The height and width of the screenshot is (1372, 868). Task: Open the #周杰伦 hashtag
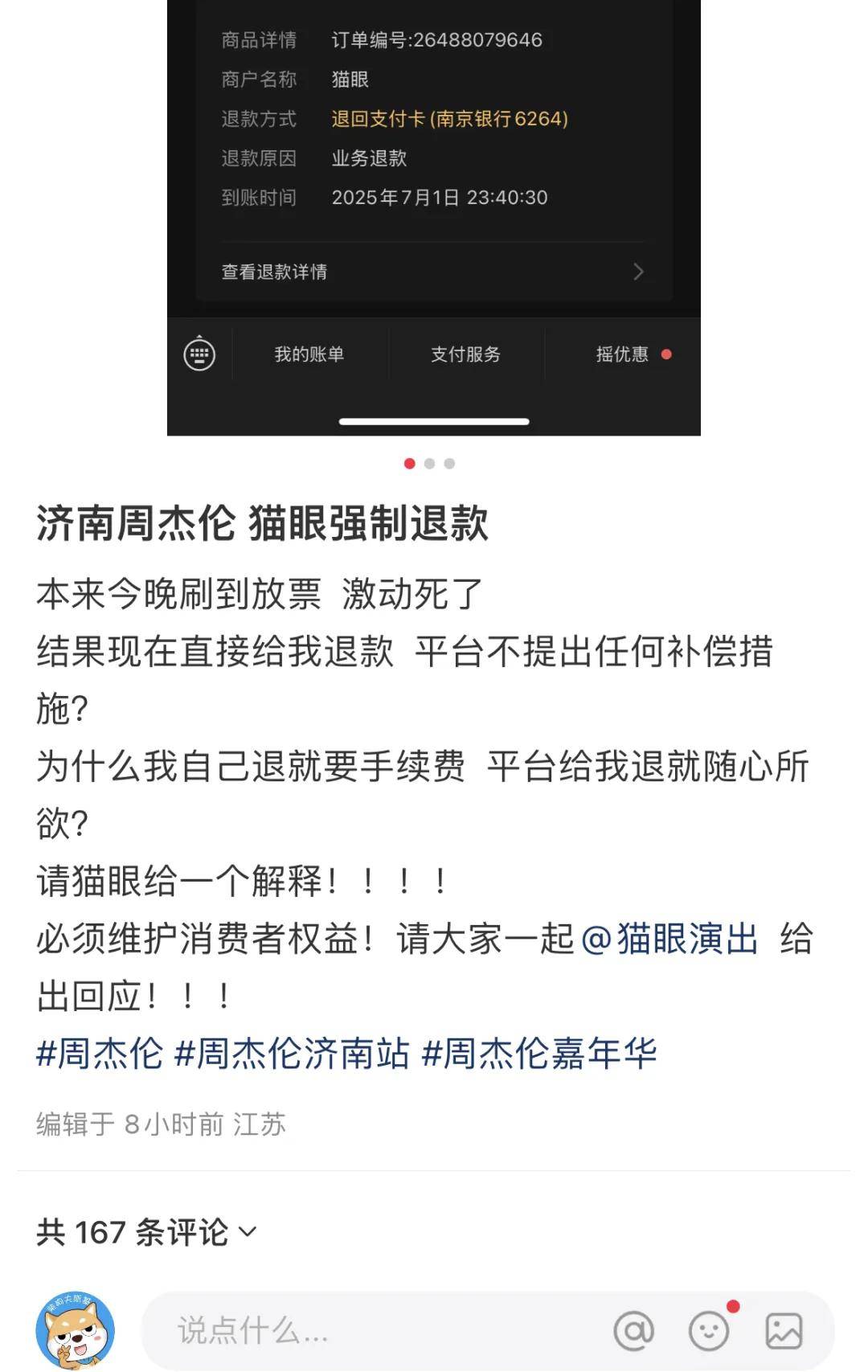click(100, 1054)
